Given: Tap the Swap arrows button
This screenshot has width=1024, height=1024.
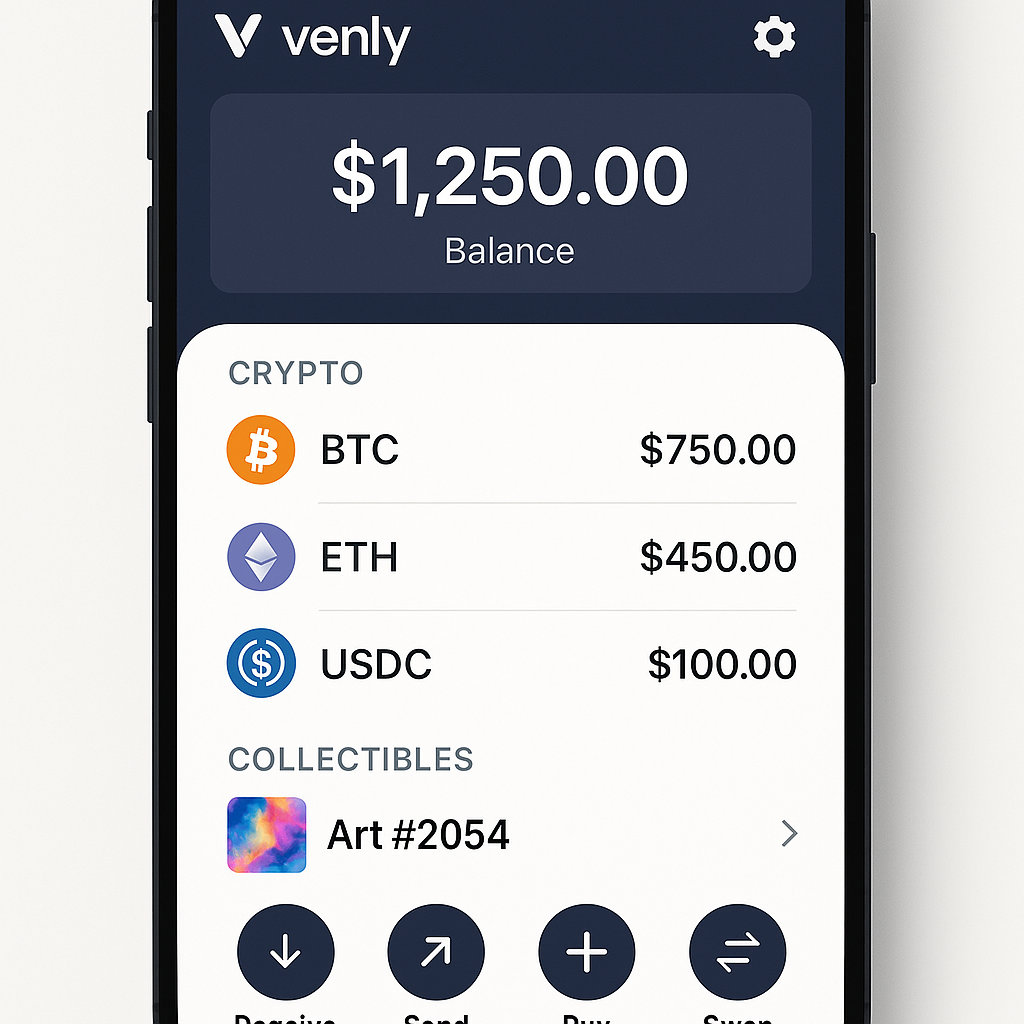Looking at the screenshot, I should click(x=738, y=953).
